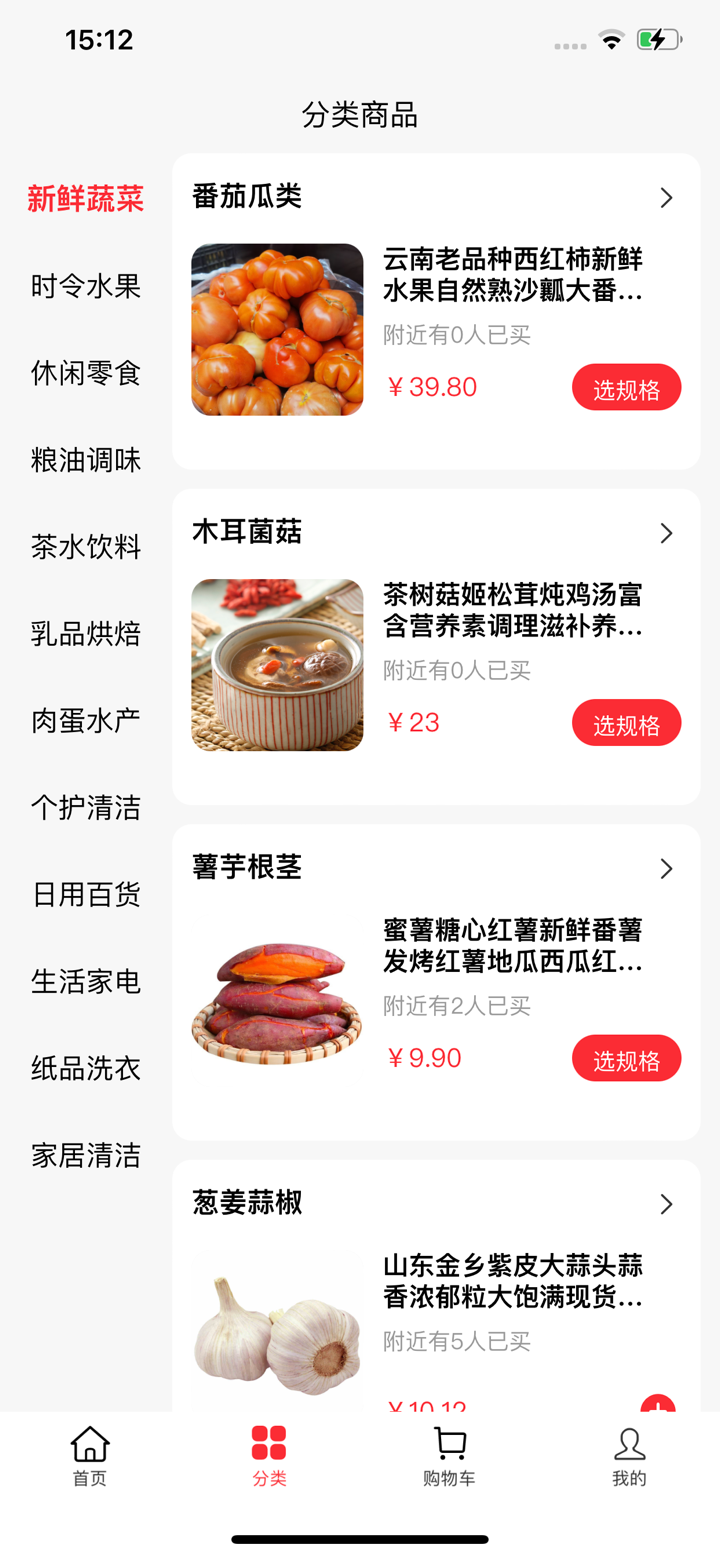
Task: Open the 葱姜蒜椒 section chevron
Action: pyautogui.click(x=666, y=1204)
